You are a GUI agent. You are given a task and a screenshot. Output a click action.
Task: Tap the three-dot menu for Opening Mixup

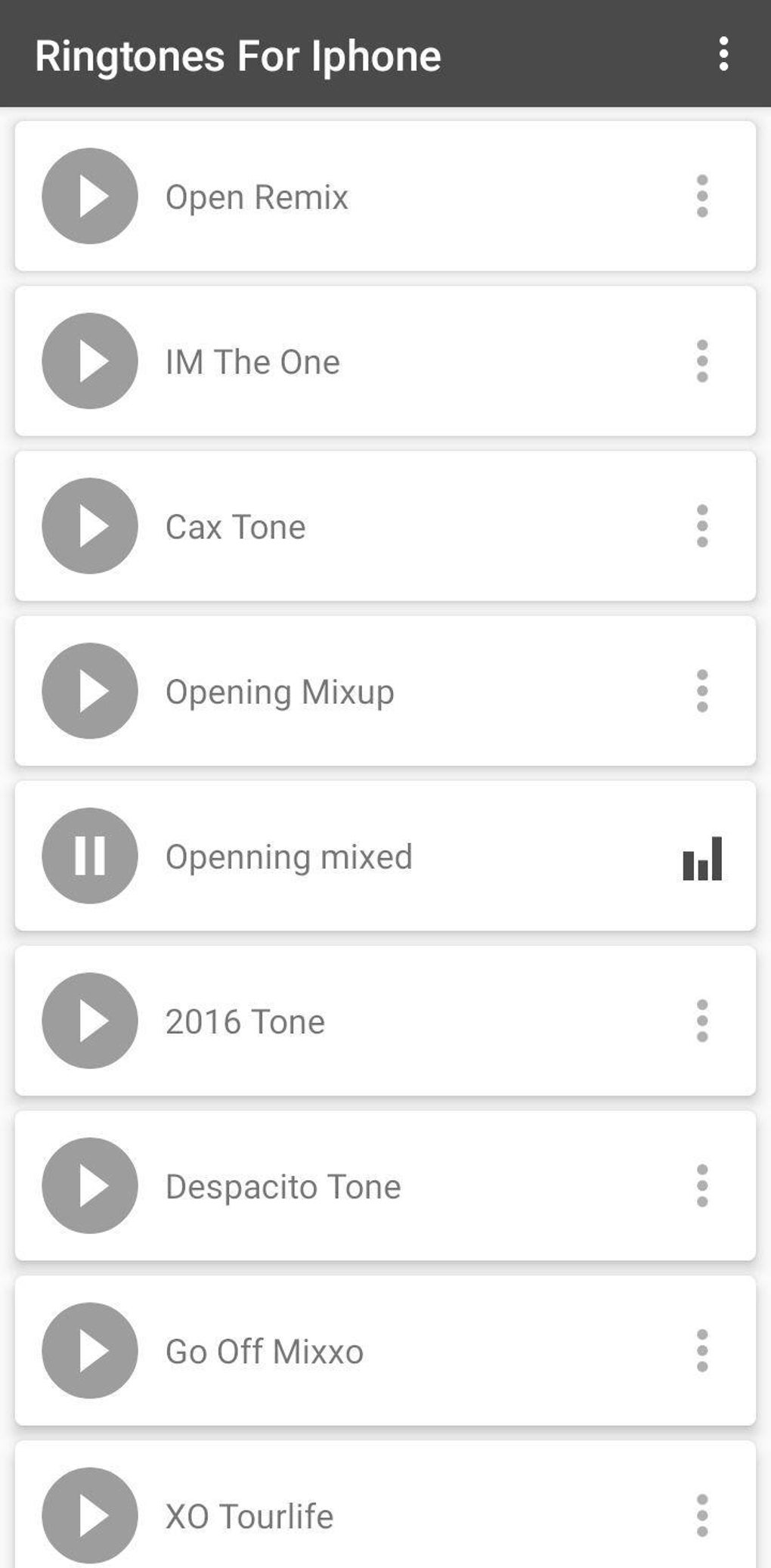(702, 691)
